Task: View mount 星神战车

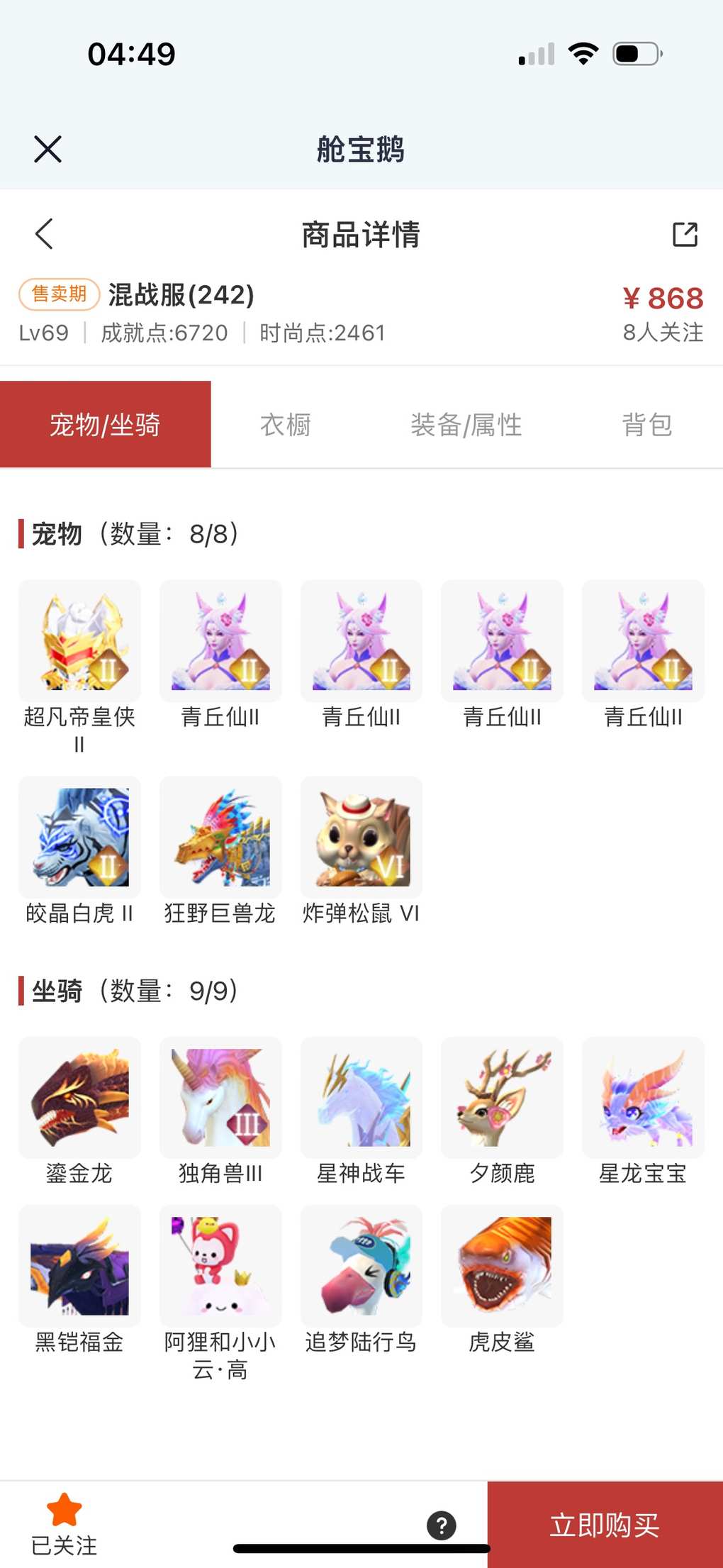Action: (361, 1098)
